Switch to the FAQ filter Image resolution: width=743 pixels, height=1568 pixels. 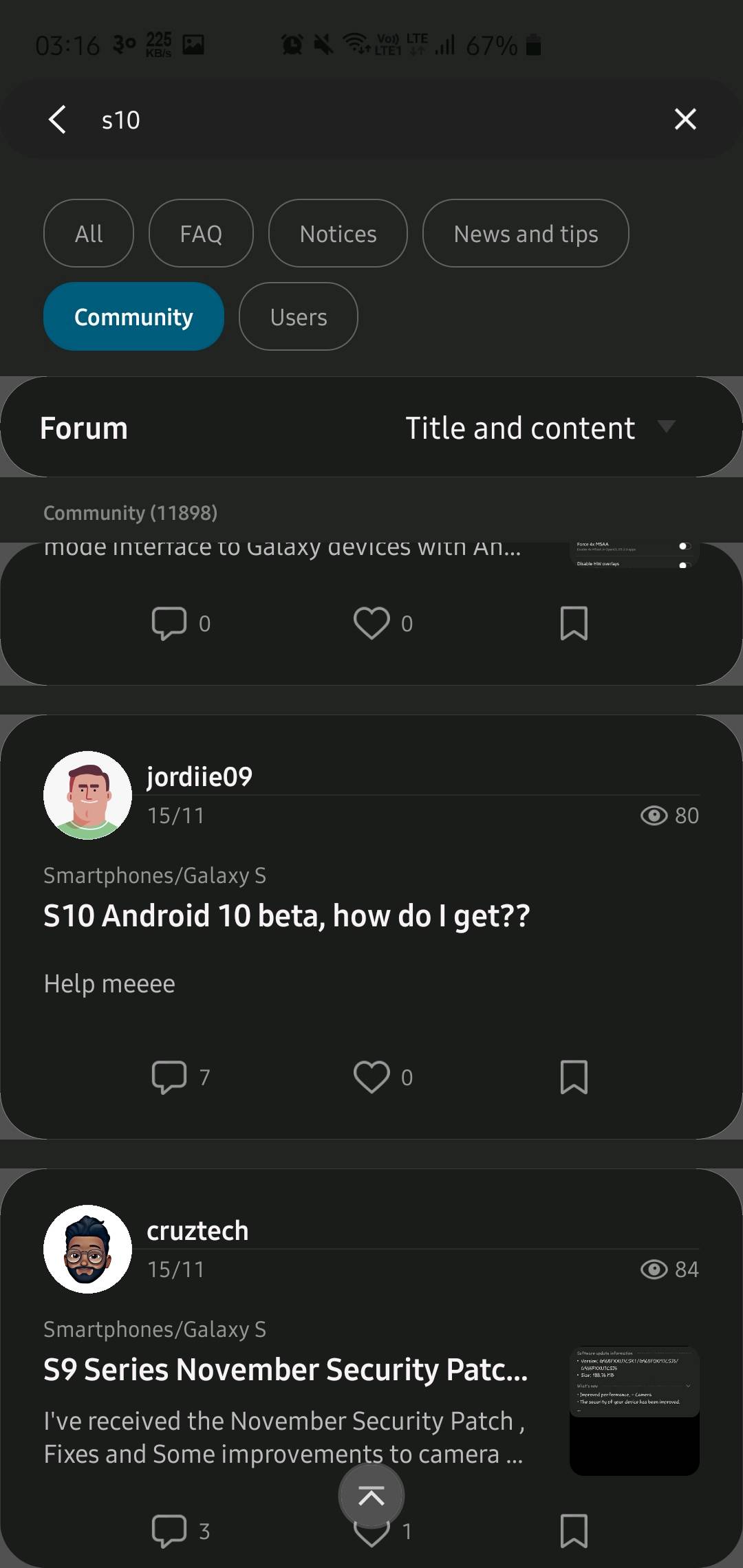(x=201, y=234)
